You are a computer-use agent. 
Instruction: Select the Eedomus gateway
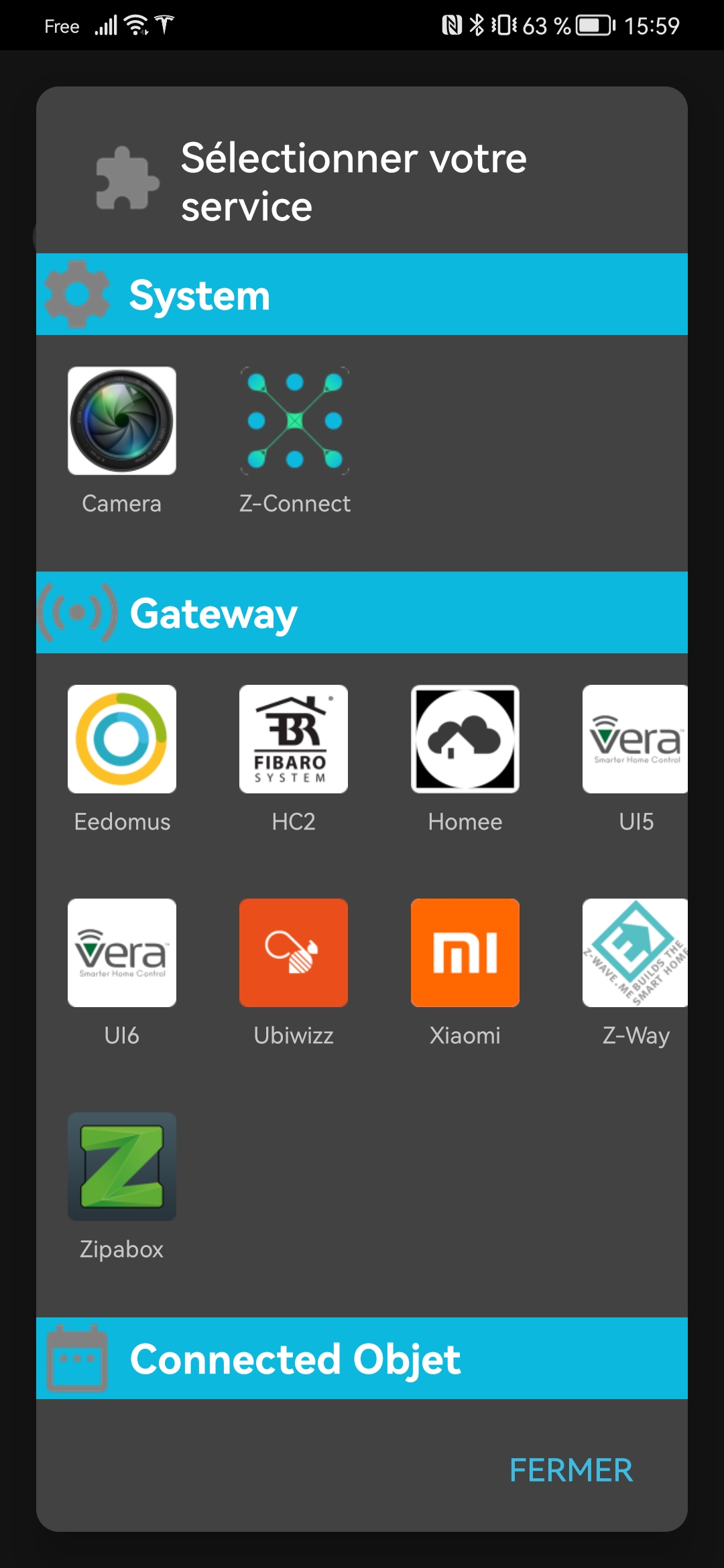click(122, 739)
